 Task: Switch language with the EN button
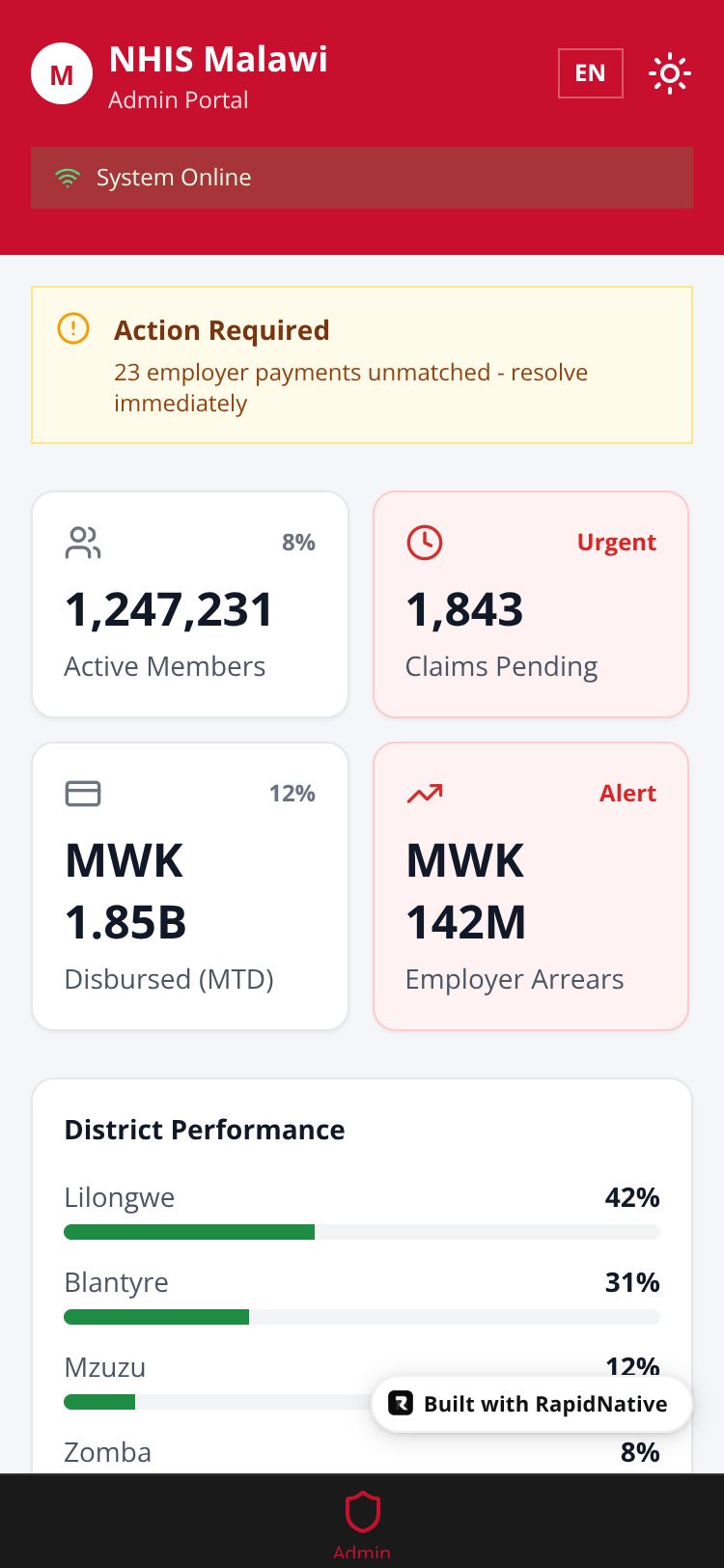(x=590, y=73)
